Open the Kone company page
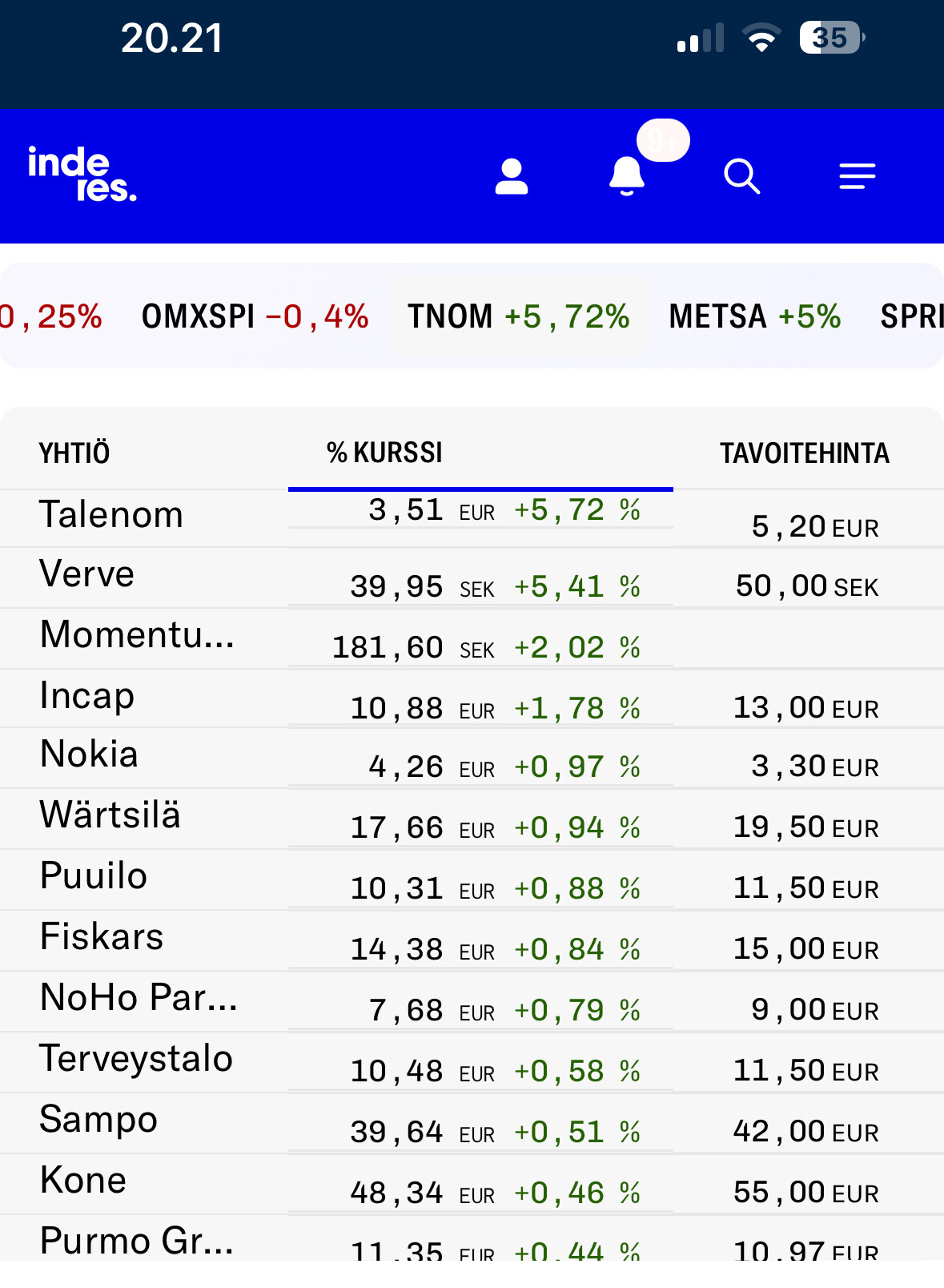Image resolution: width=944 pixels, height=1288 pixels. pos(83,1181)
